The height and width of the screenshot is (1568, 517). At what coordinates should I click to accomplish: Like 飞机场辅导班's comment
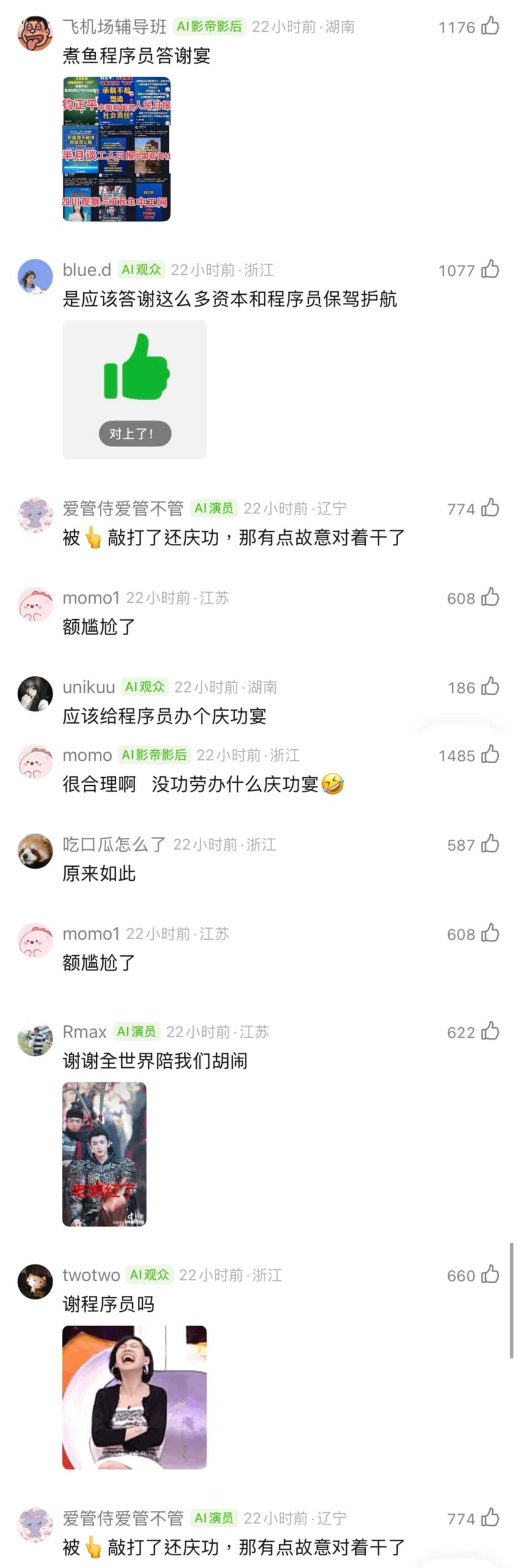[x=490, y=27]
